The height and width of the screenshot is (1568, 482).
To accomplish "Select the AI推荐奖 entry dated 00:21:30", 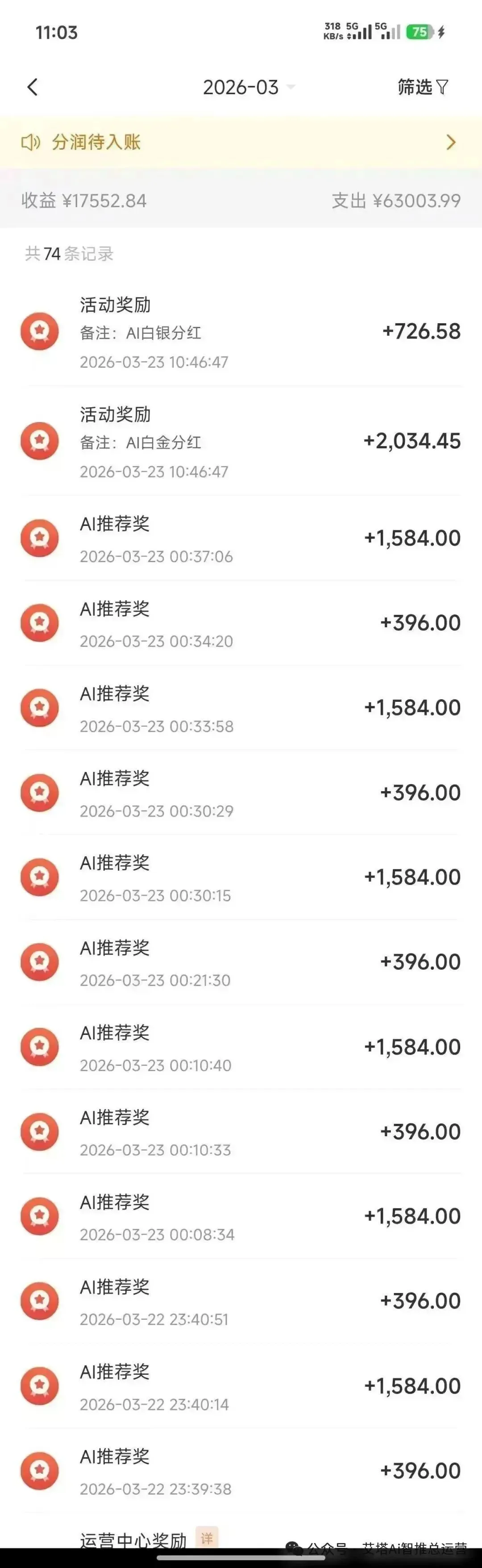I will pos(241,962).
